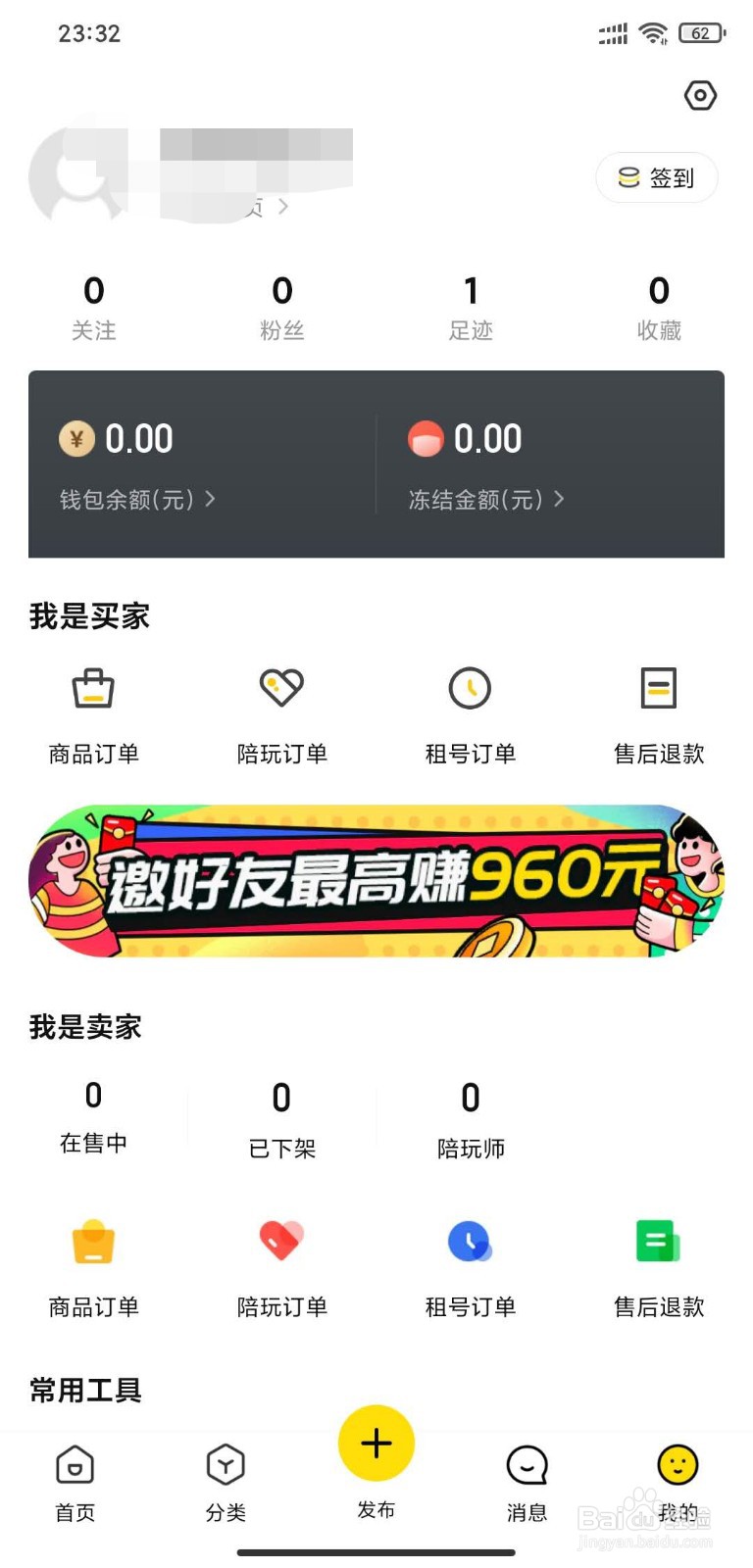Open the seller 陪玩师 companion count
Image resolution: width=753 pixels, height=1568 pixels.
(x=470, y=1117)
